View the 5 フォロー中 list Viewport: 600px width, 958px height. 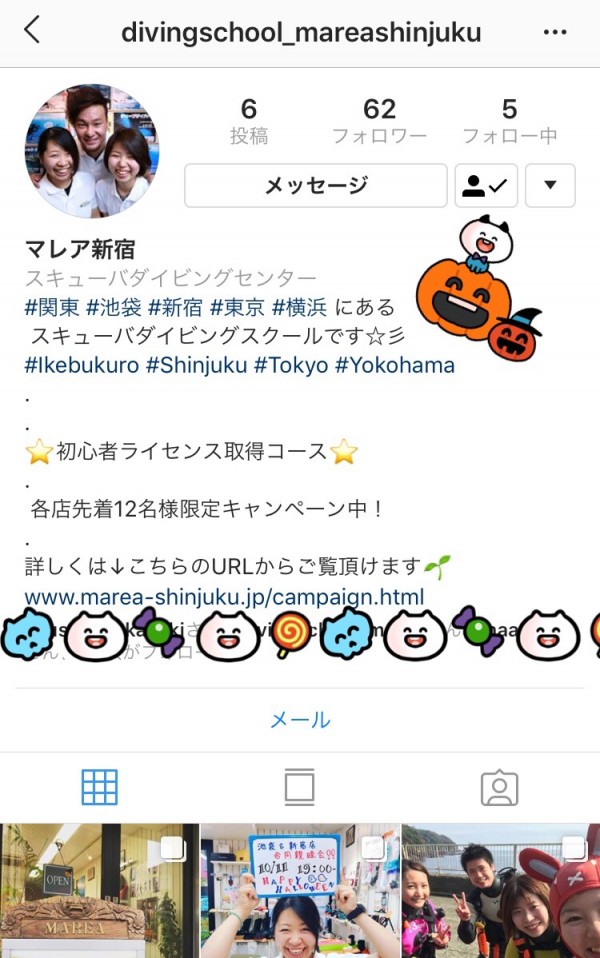click(x=509, y=121)
